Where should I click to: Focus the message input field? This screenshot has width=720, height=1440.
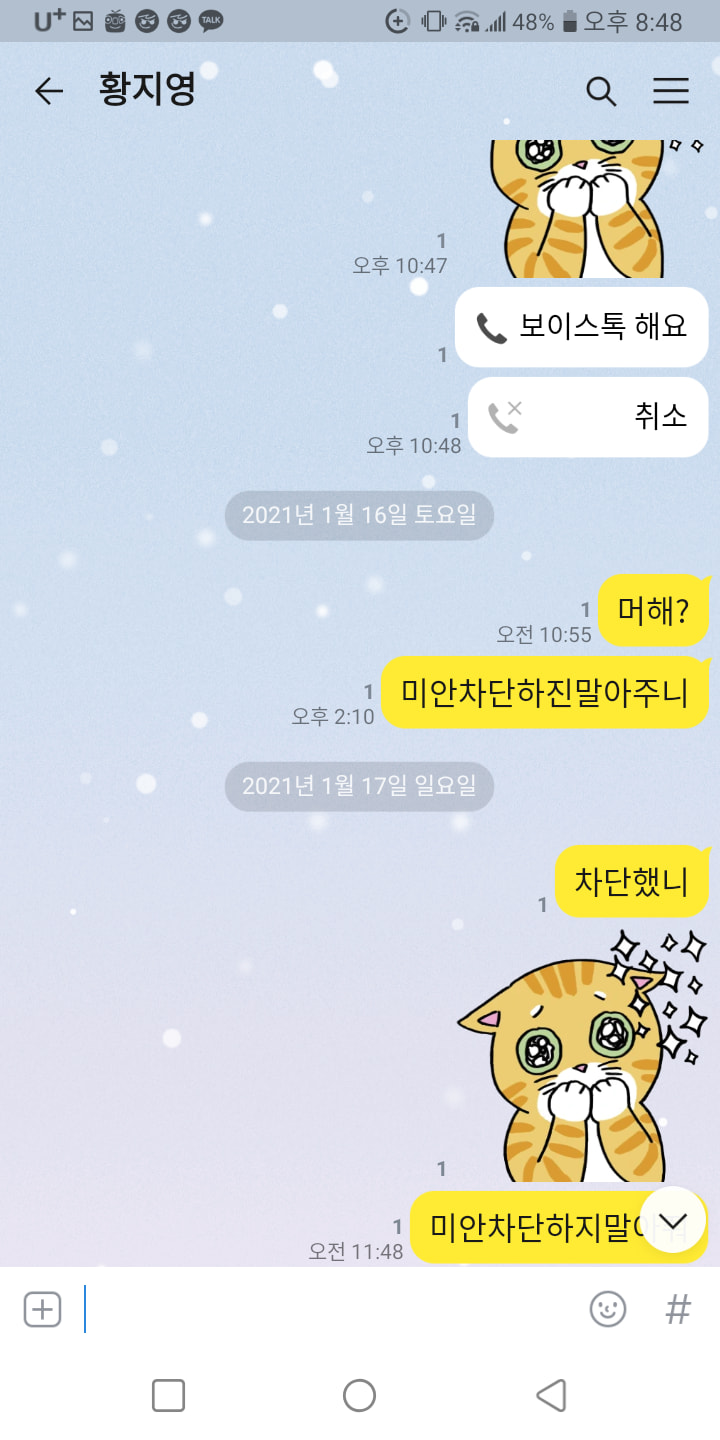coord(330,1309)
